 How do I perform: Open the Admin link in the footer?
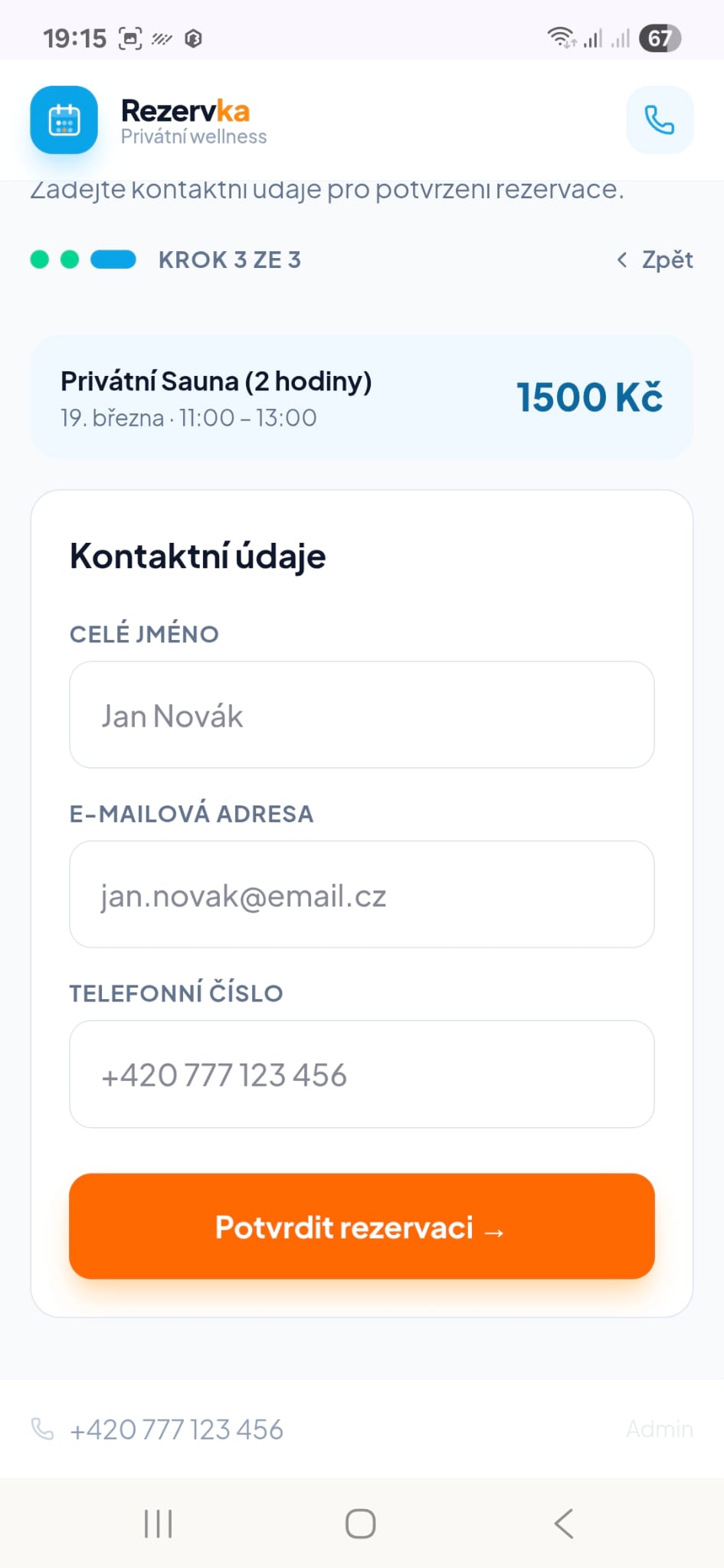tap(659, 1429)
